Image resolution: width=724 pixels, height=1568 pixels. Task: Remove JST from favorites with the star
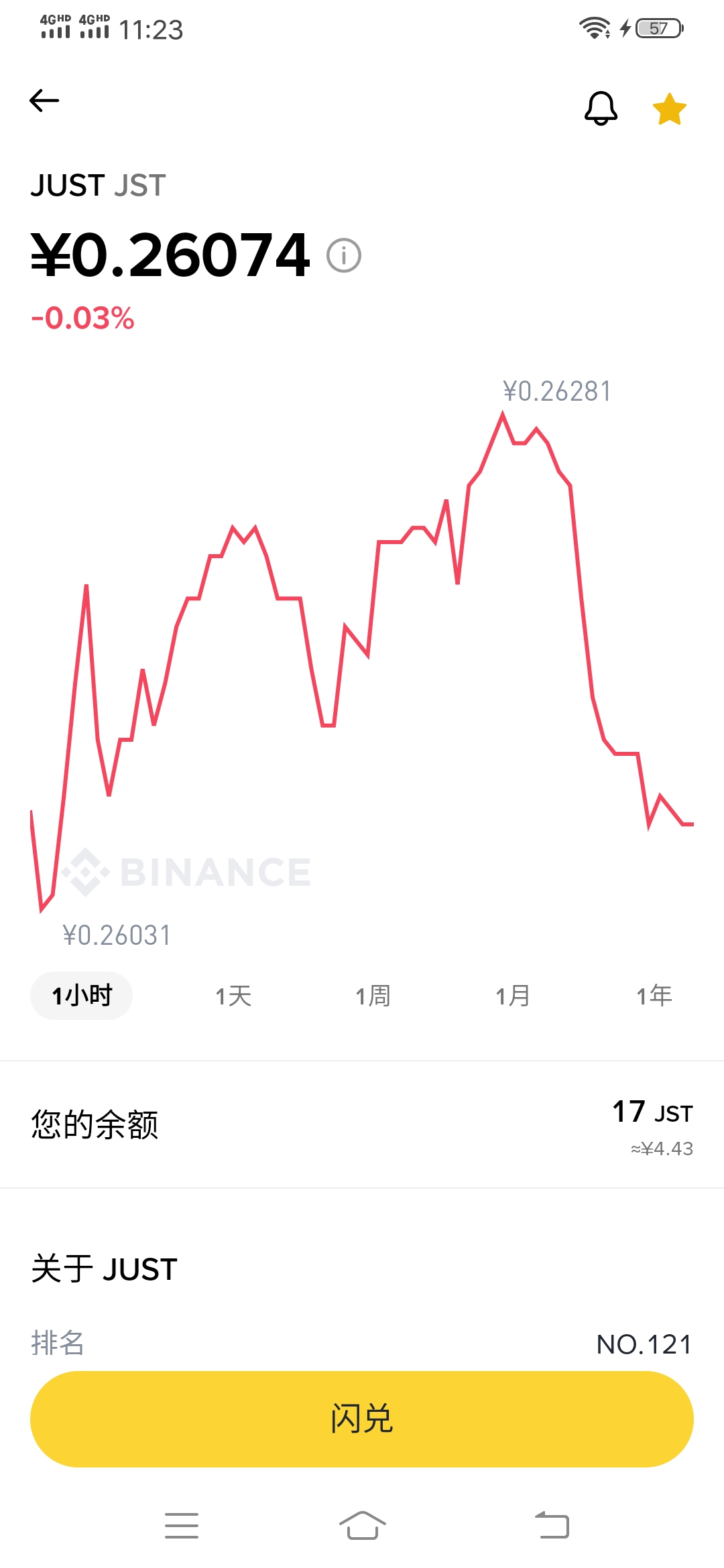click(x=670, y=109)
